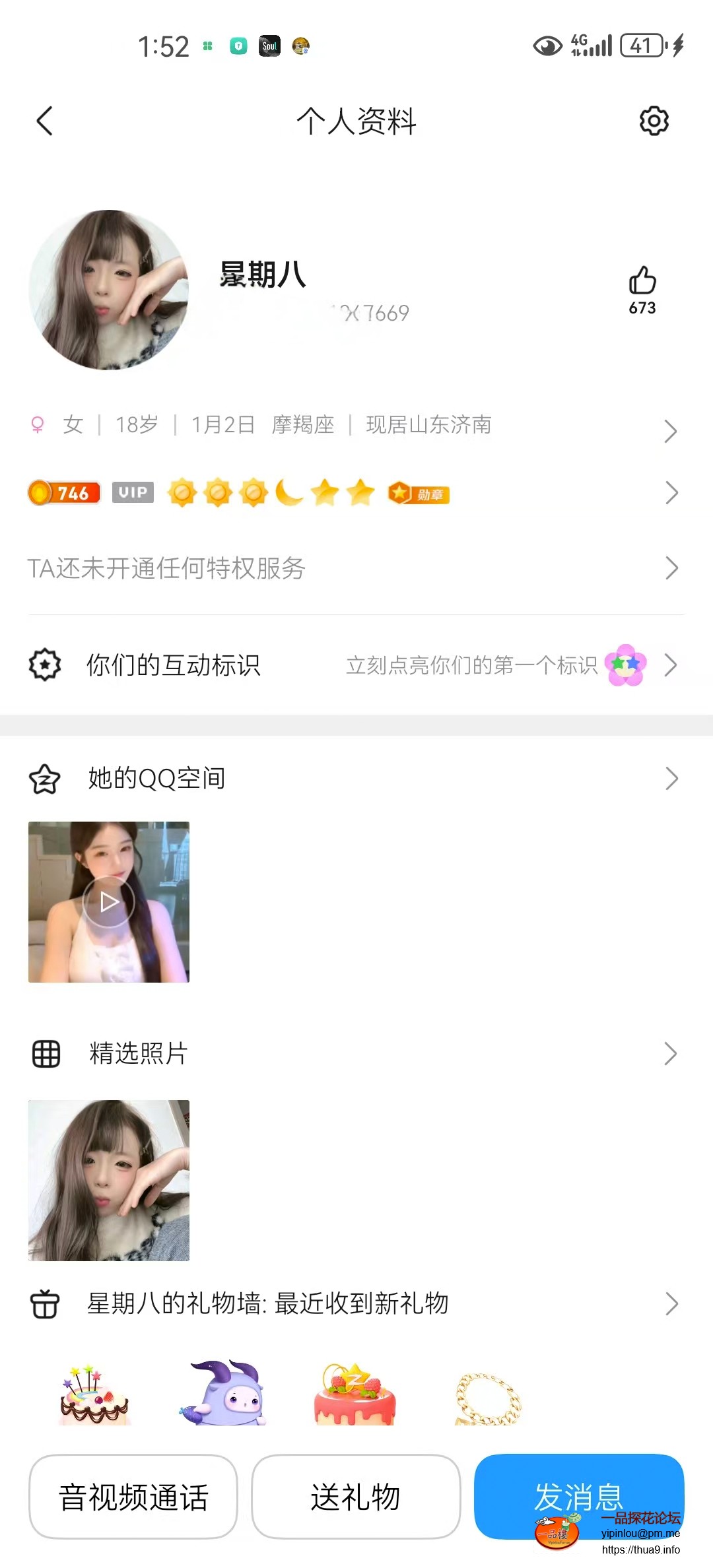This screenshot has width=713, height=1568.
Task: Open the TA还未开通任何特权服务 row
Action: [x=356, y=568]
